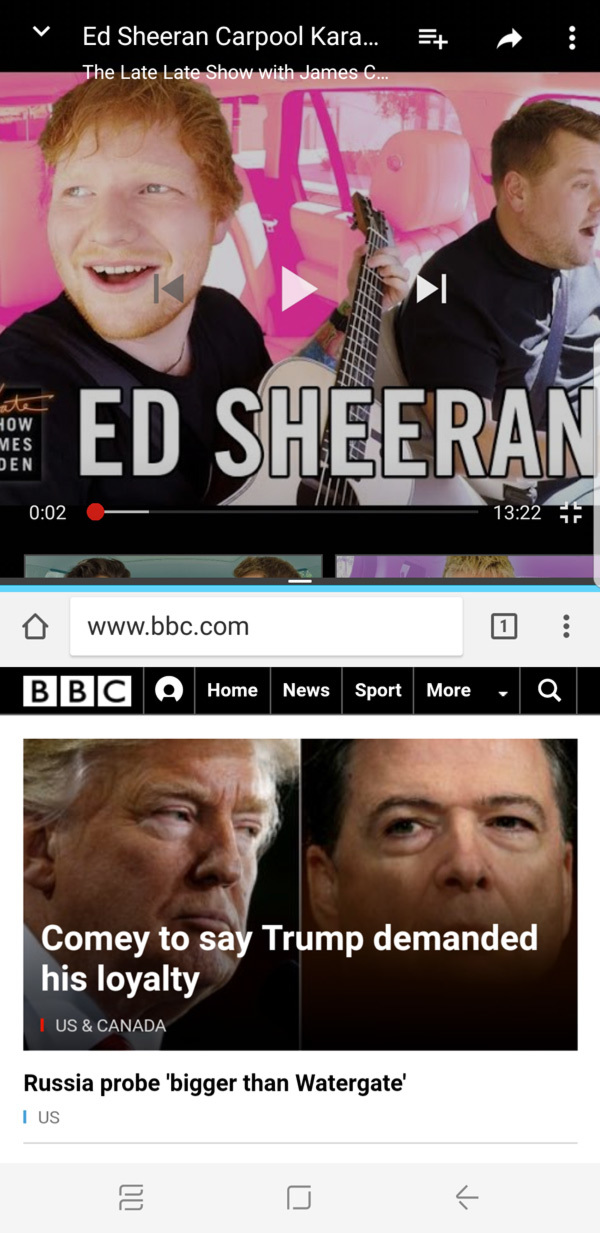Open the browser tab switcher

coord(504,627)
